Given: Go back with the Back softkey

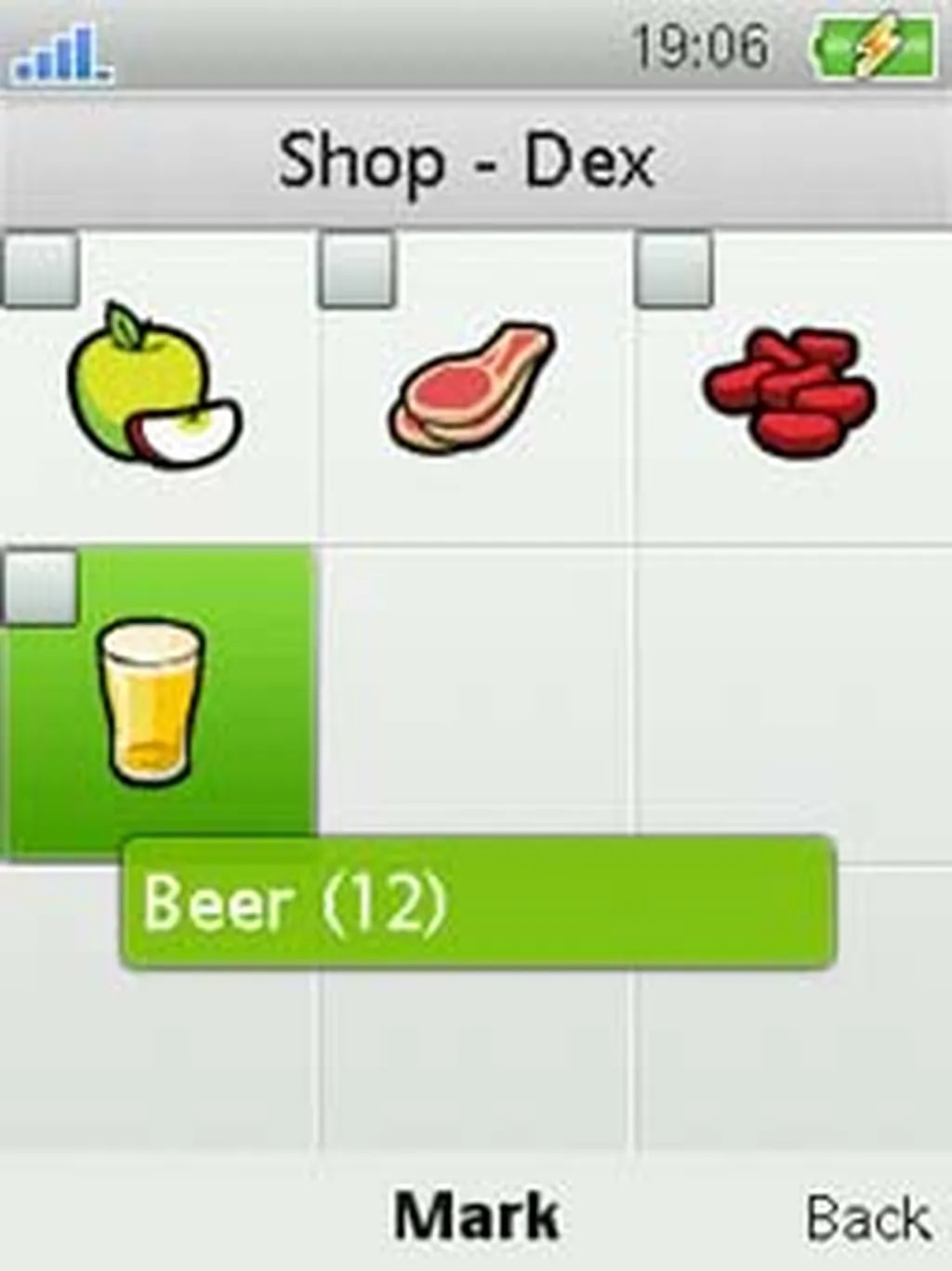Looking at the screenshot, I should (868, 1217).
